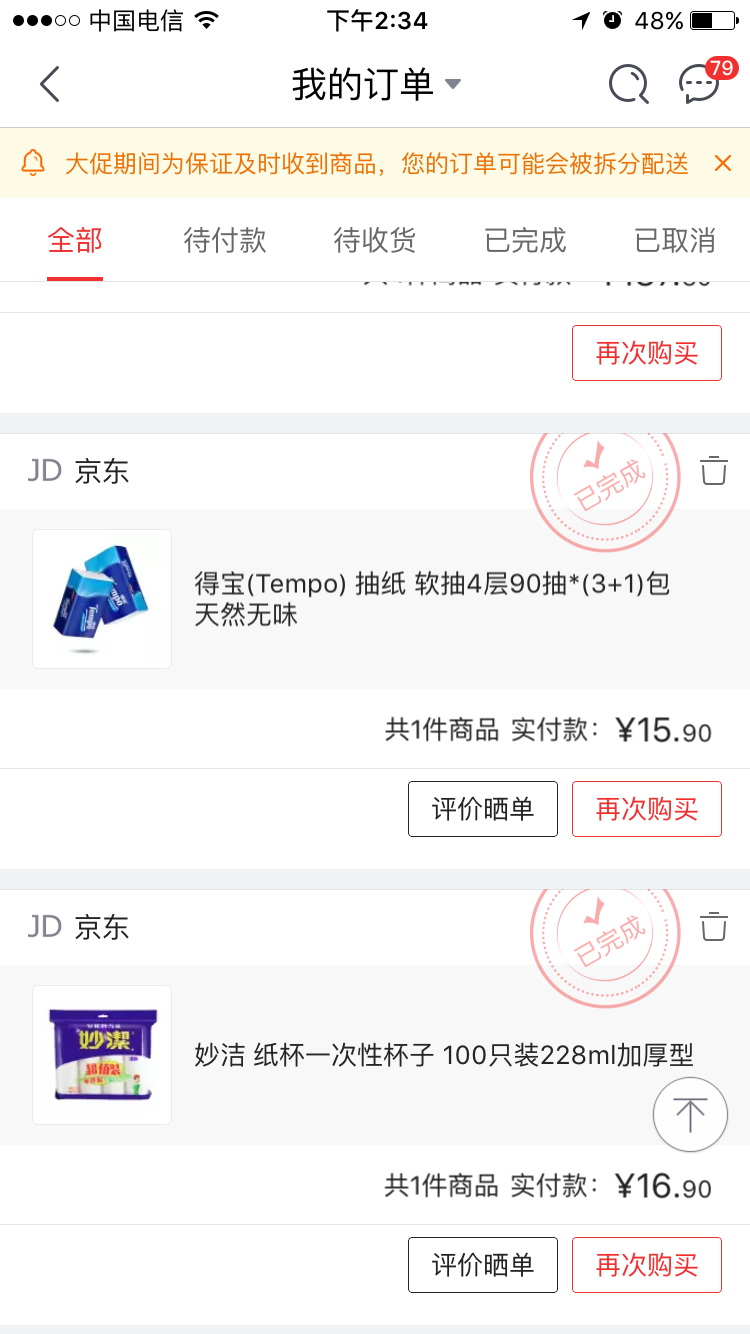Switch to the 待付款 tab
Image resolution: width=750 pixels, height=1334 pixels.
coord(225,240)
